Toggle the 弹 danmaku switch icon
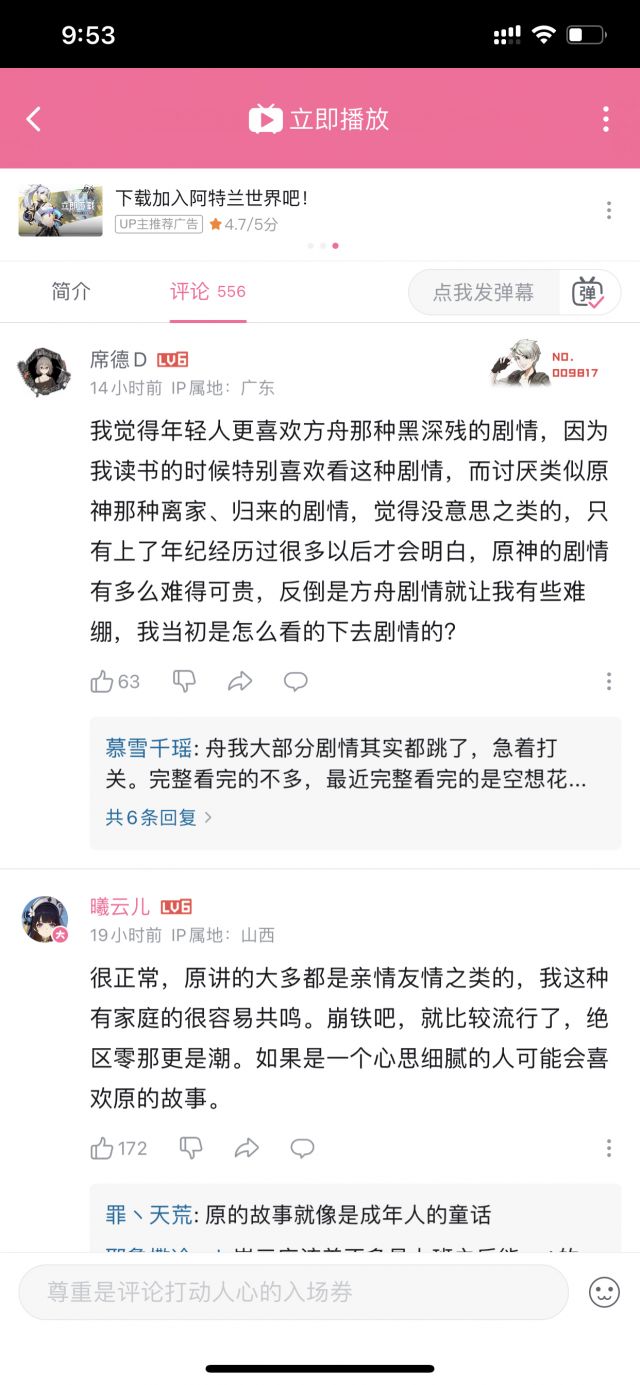This screenshot has height=1385, width=640. point(589,292)
